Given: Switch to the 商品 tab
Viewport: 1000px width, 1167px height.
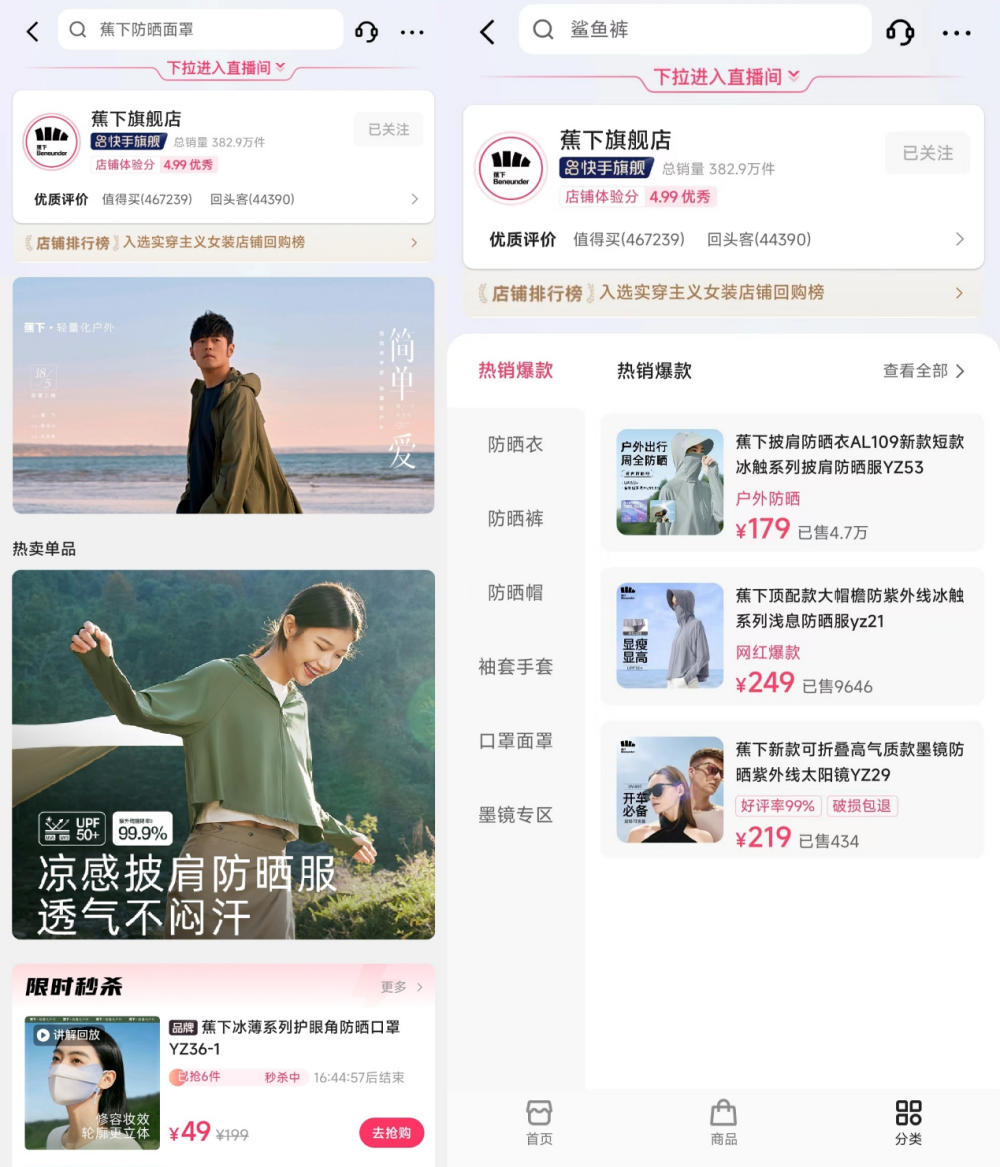Looking at the screenshot, I should (x=723, y=1122).
